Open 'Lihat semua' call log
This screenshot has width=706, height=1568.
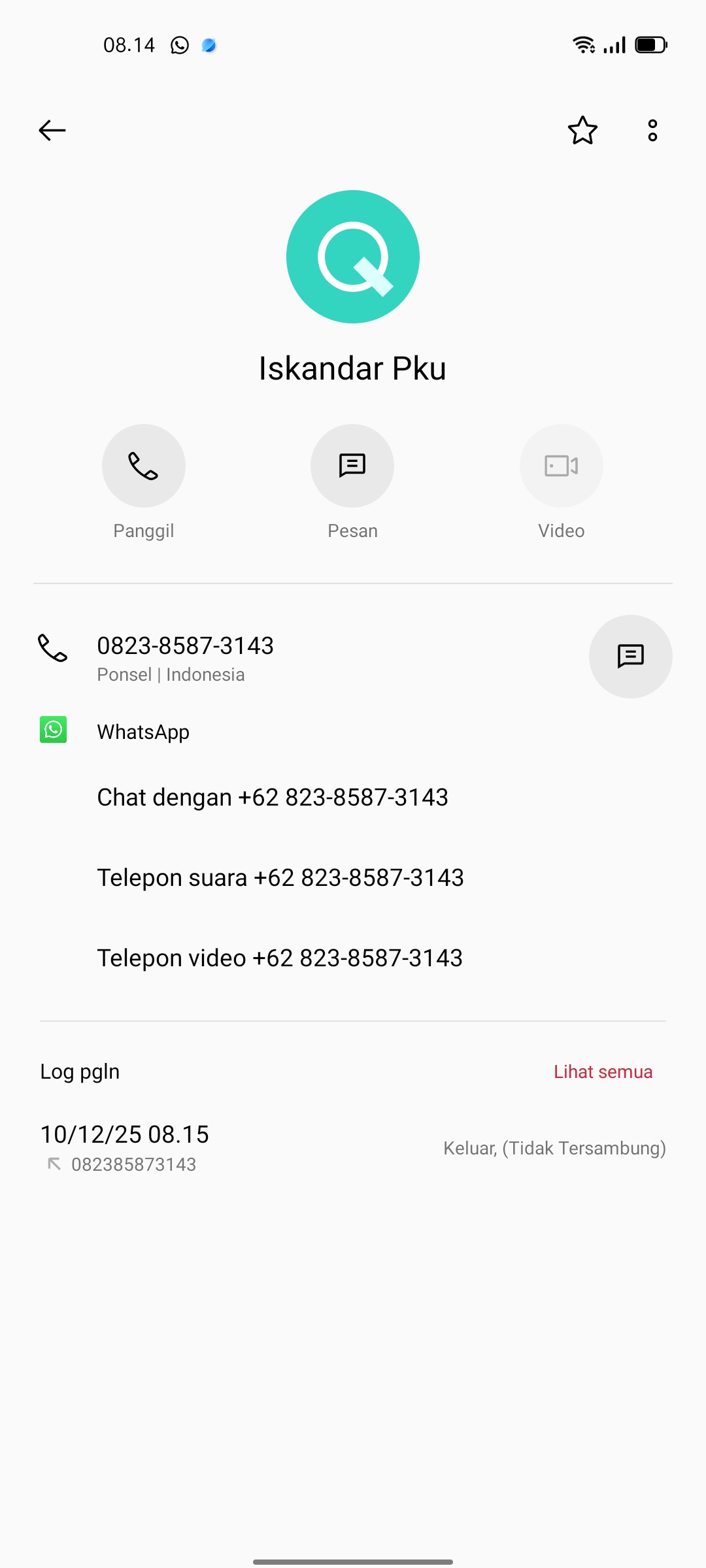pos(603,1071)
